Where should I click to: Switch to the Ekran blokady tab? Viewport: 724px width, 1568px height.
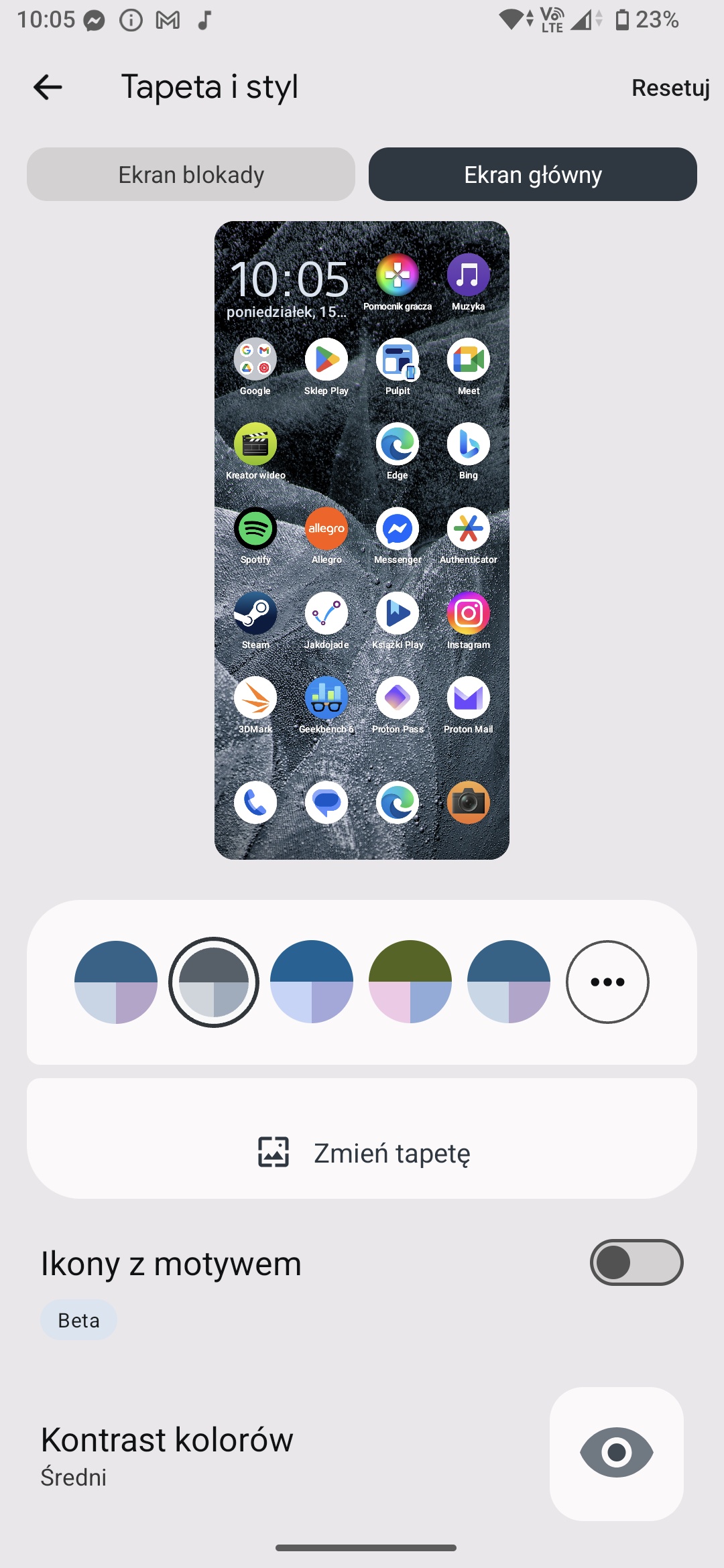(x=191, y=174)
